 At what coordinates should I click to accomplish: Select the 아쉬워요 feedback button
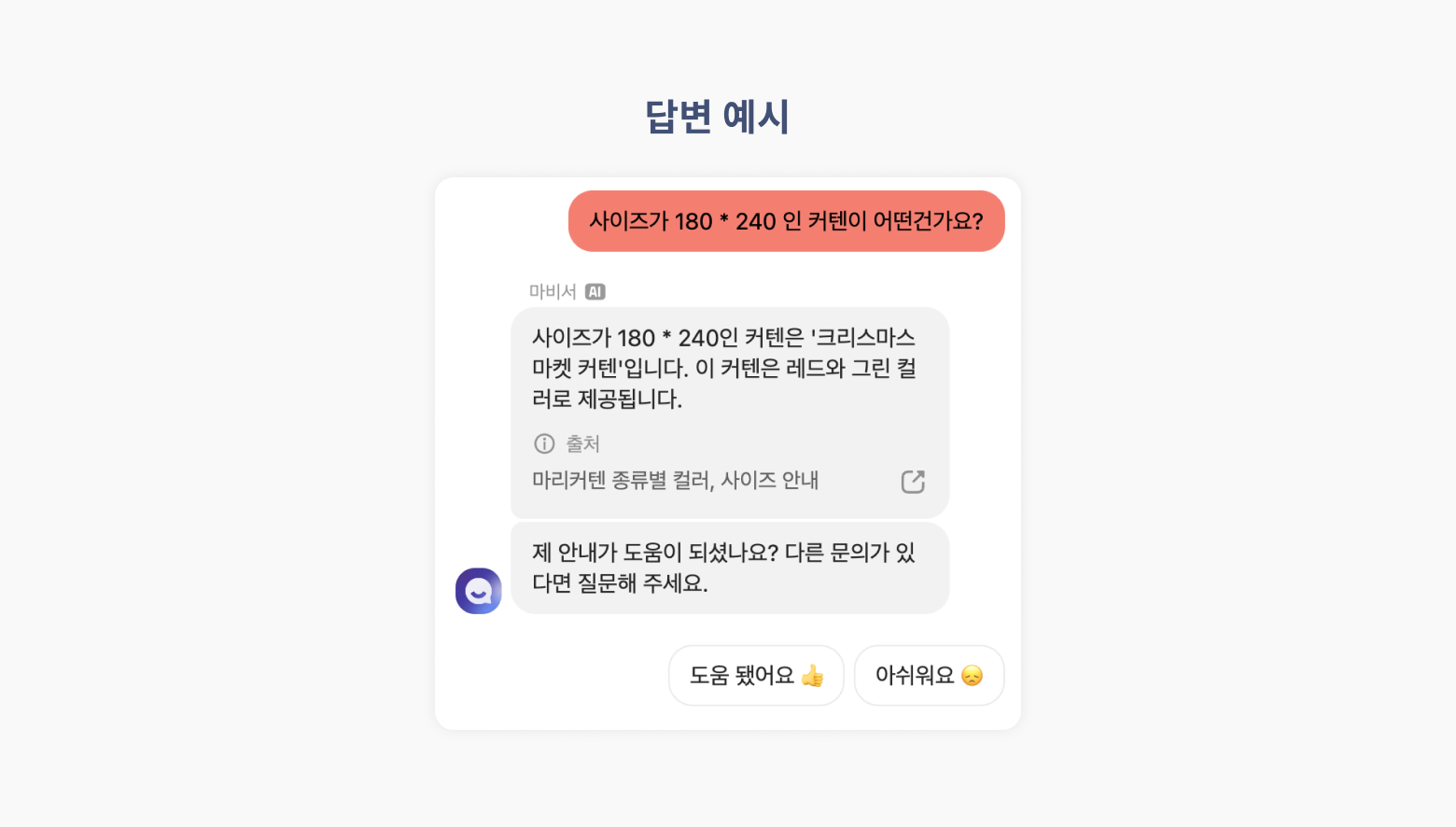(x=929, y=675)
